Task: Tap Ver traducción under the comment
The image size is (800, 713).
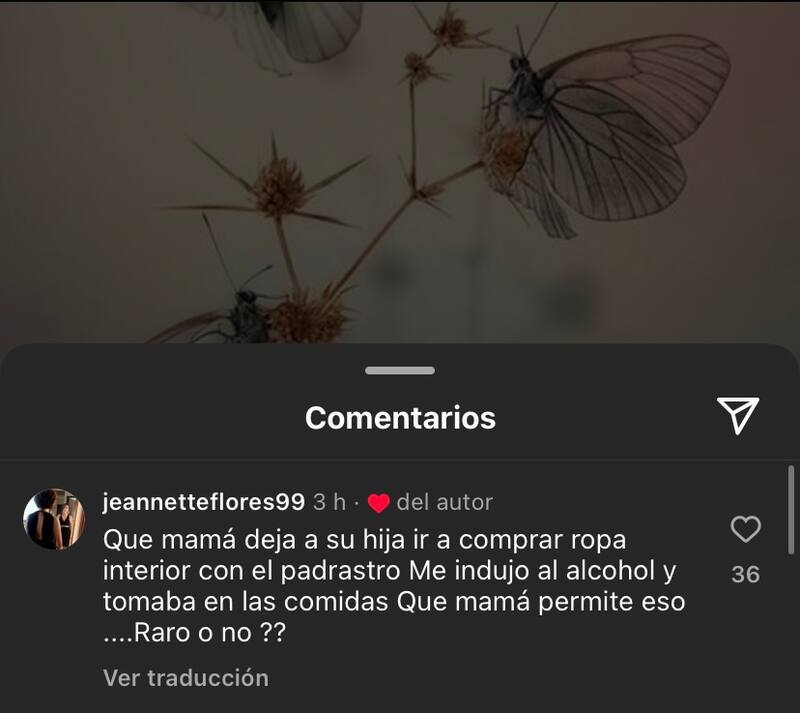Action: coord(186,678)
